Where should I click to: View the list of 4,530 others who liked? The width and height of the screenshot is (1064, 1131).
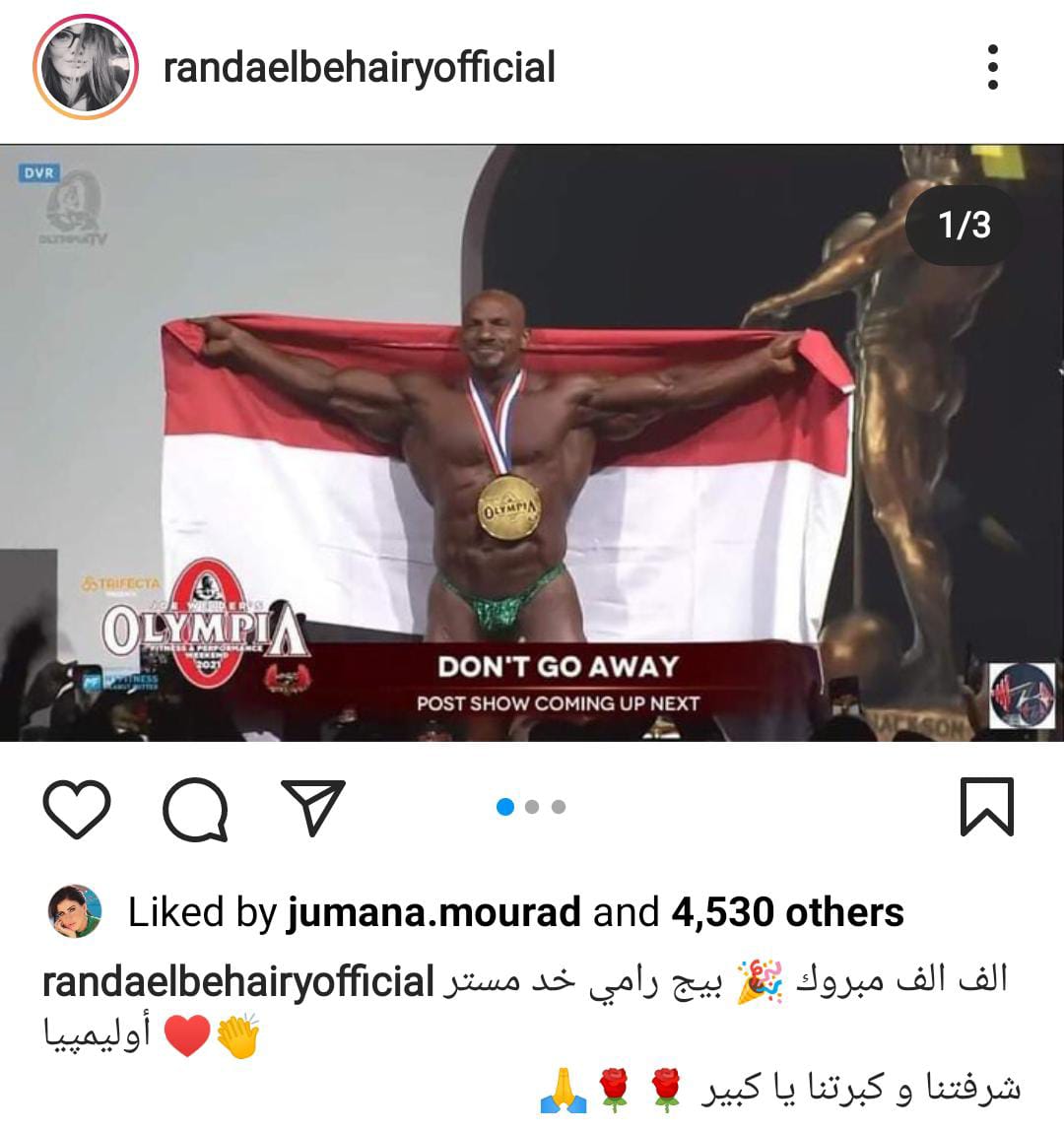[x=786, y=912]
